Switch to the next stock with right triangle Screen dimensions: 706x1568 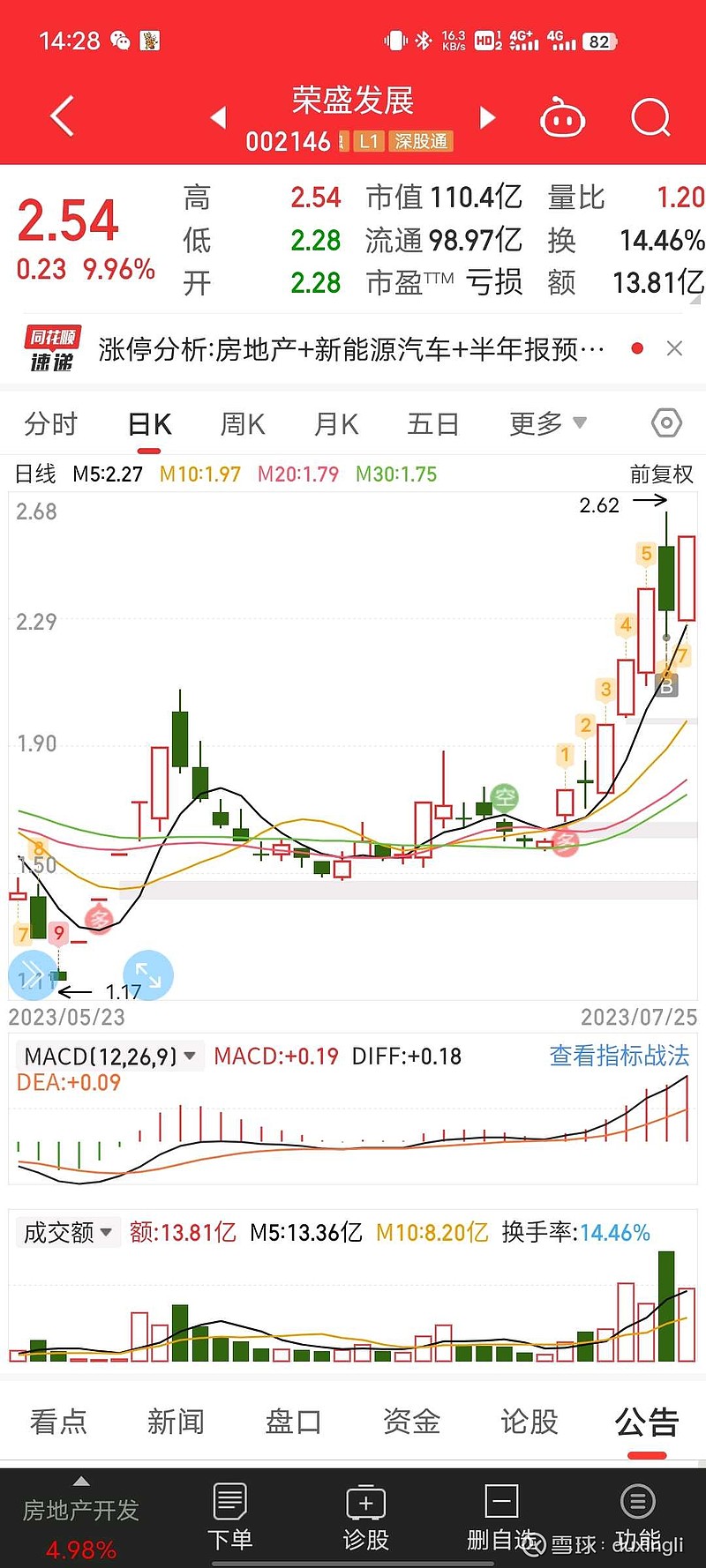coord(487,117)
